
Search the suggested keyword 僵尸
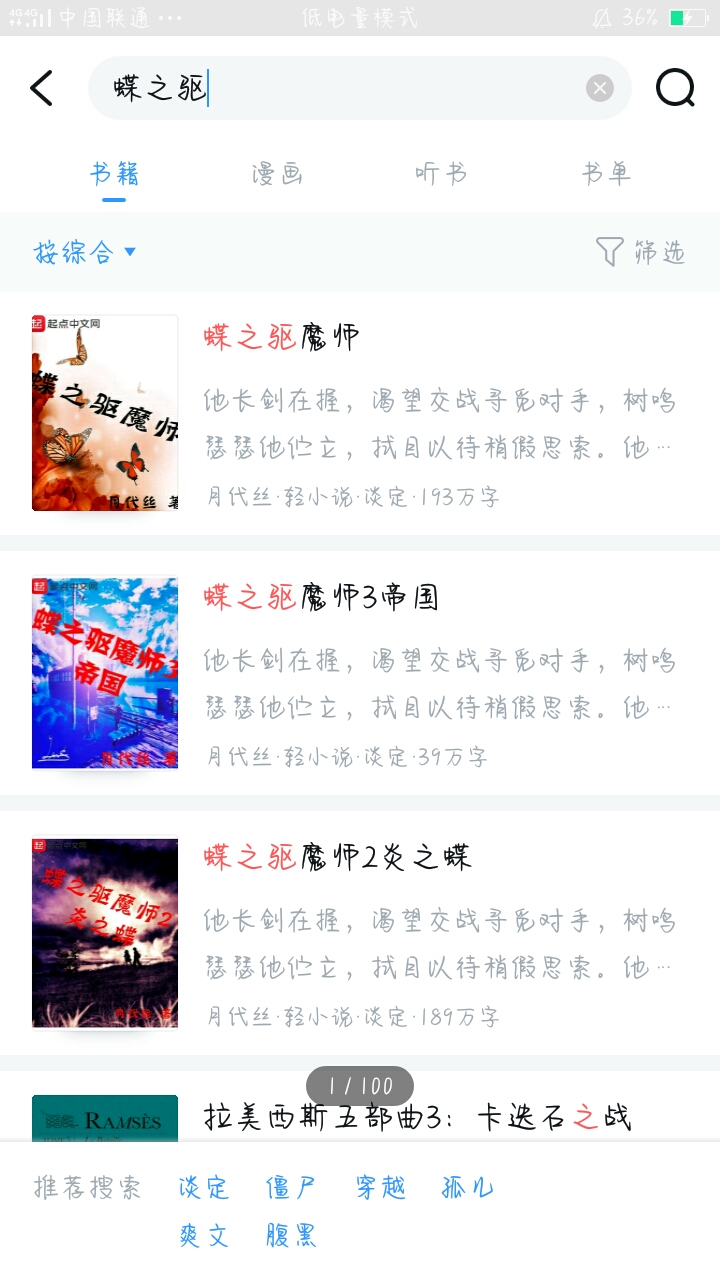click(291, 1188)
